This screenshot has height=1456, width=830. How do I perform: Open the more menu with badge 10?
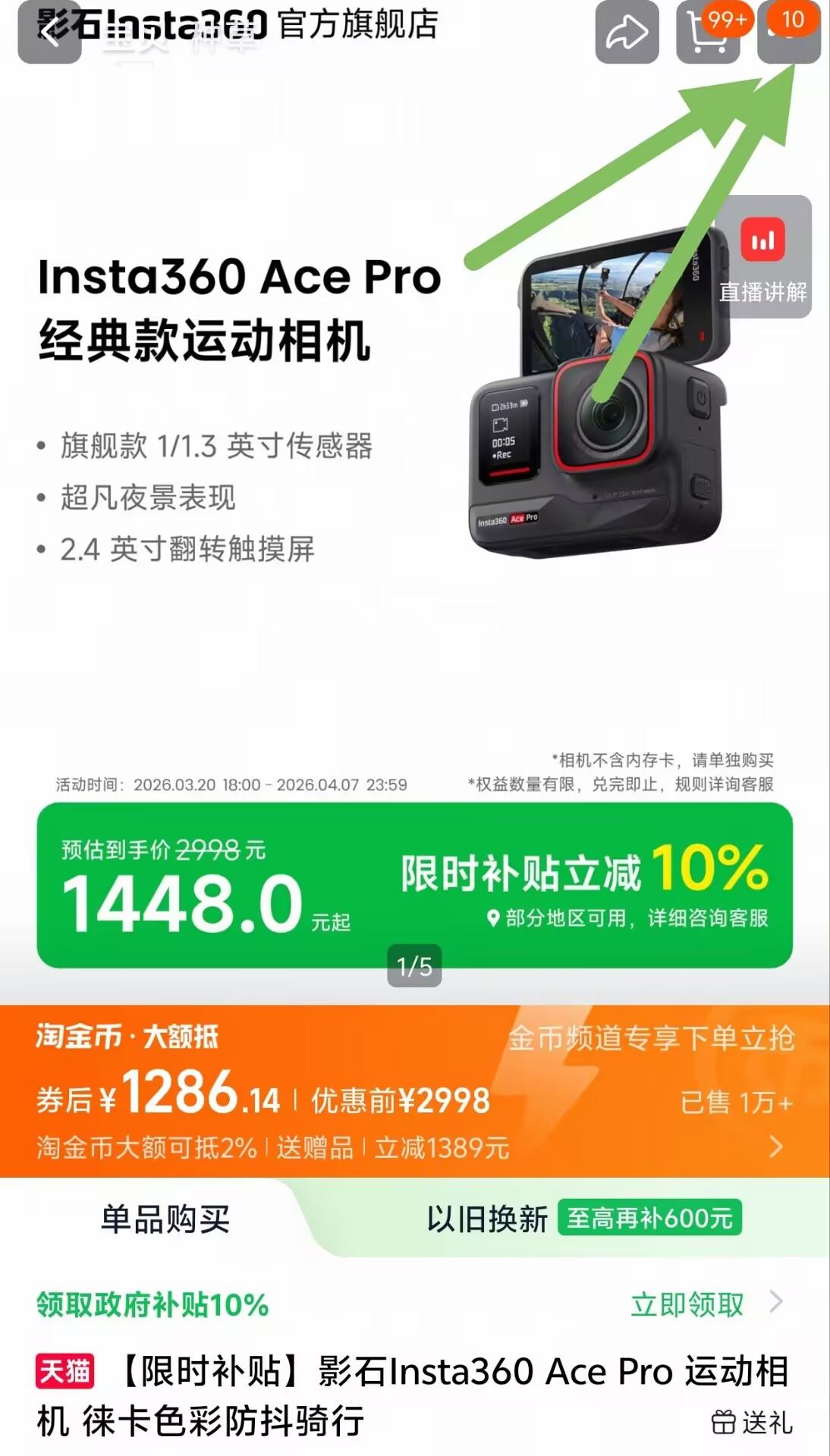click(x=789, y=32)
